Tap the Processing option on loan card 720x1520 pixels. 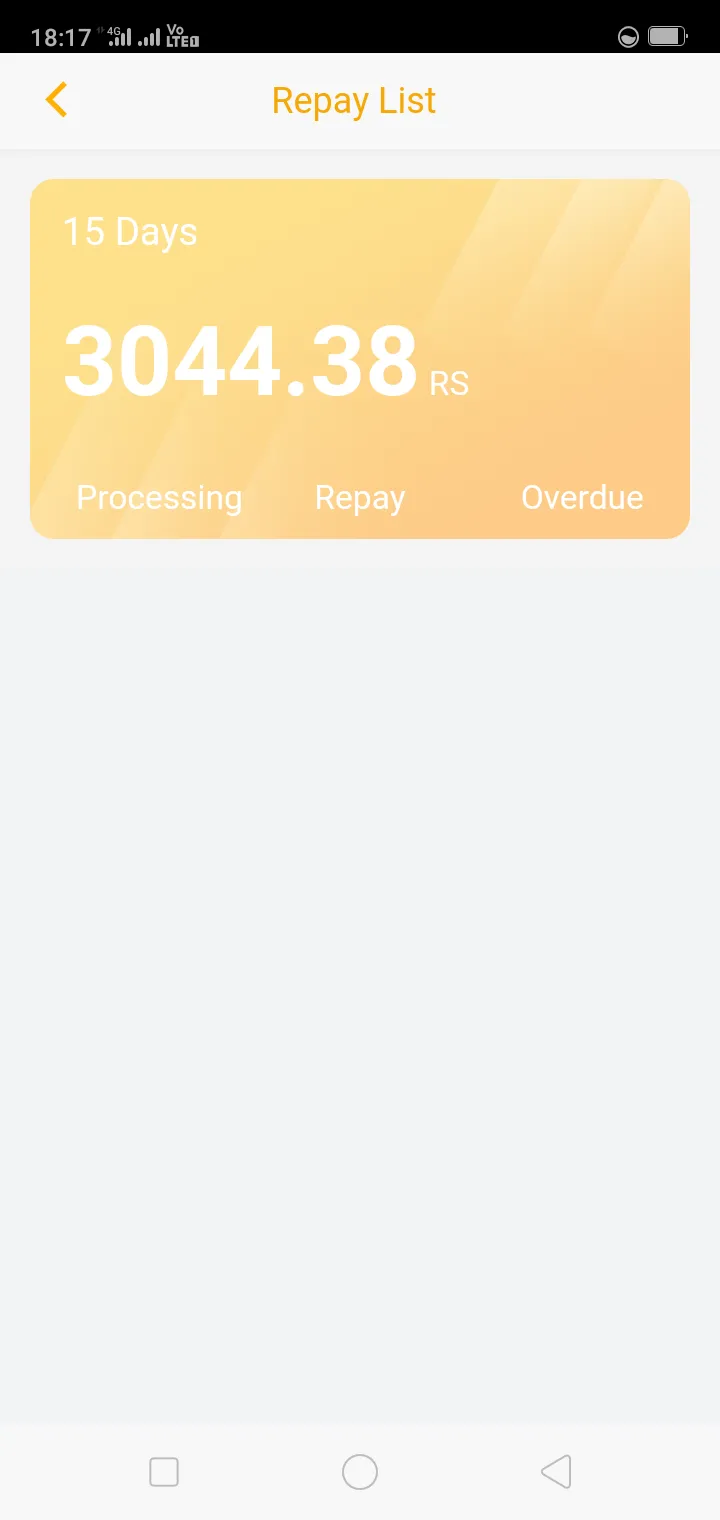(159, 498)
